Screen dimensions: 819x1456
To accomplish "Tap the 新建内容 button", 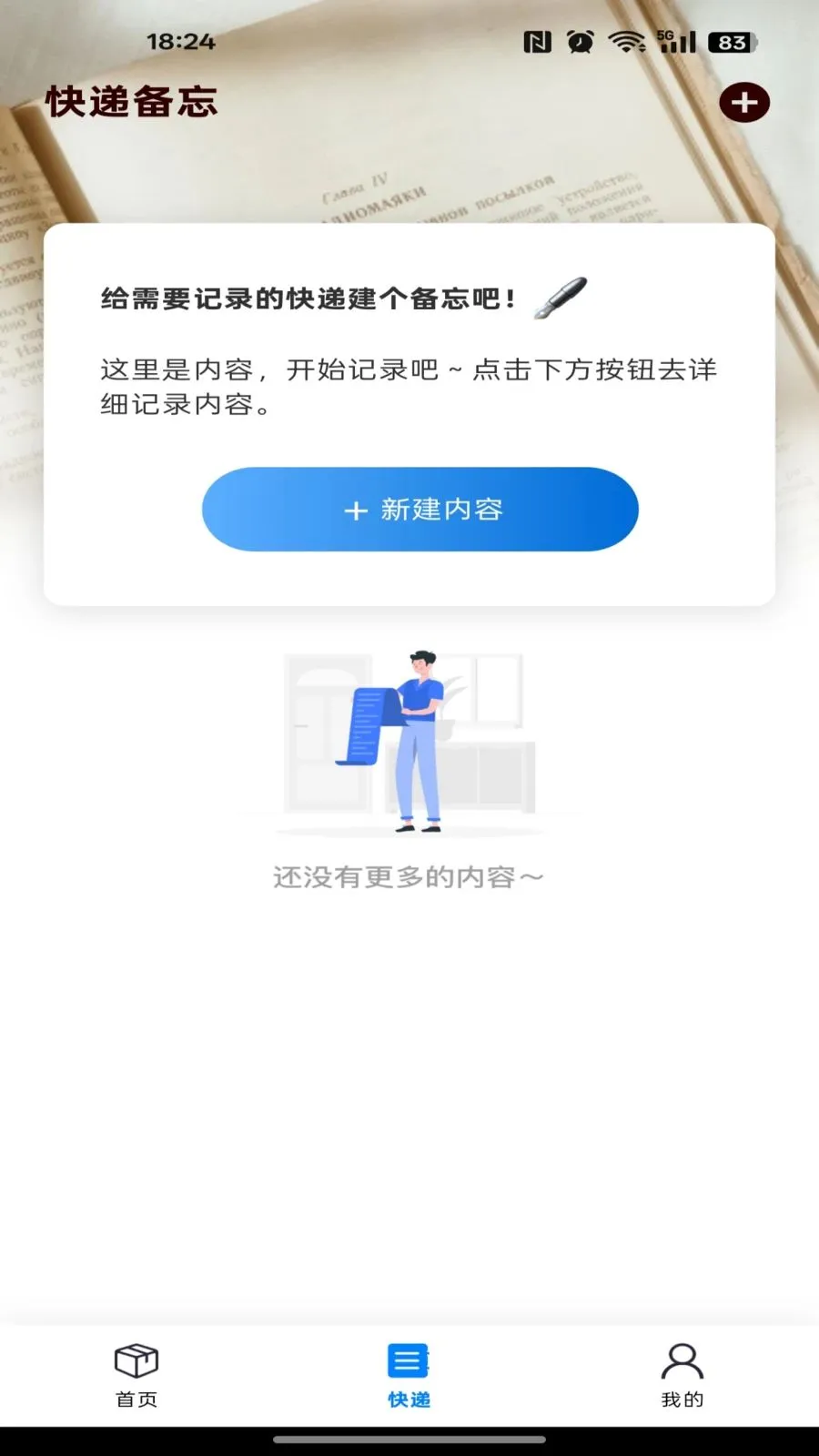I will 420,510.
